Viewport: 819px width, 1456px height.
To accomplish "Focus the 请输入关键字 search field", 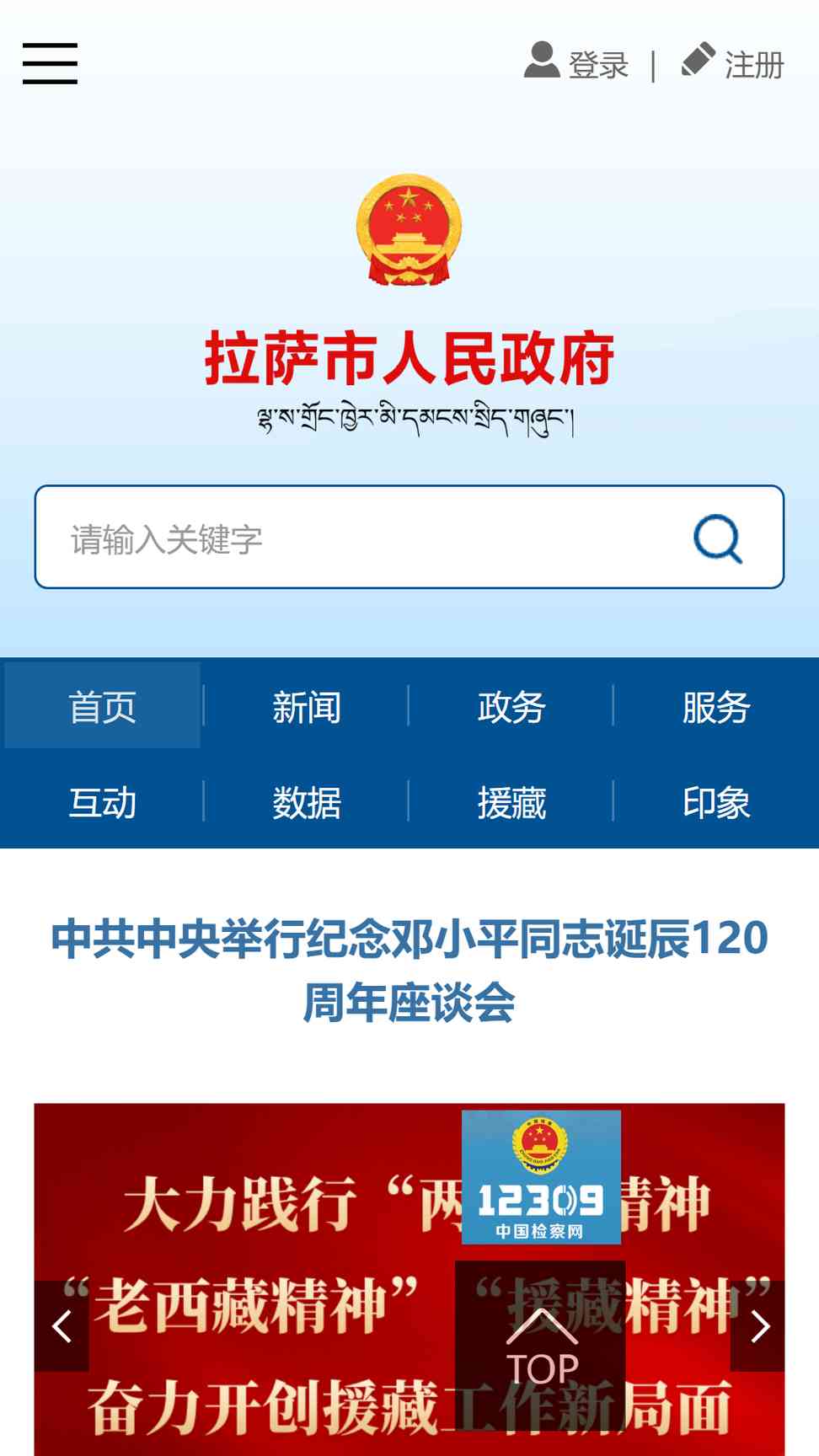I will click(409, 537).
